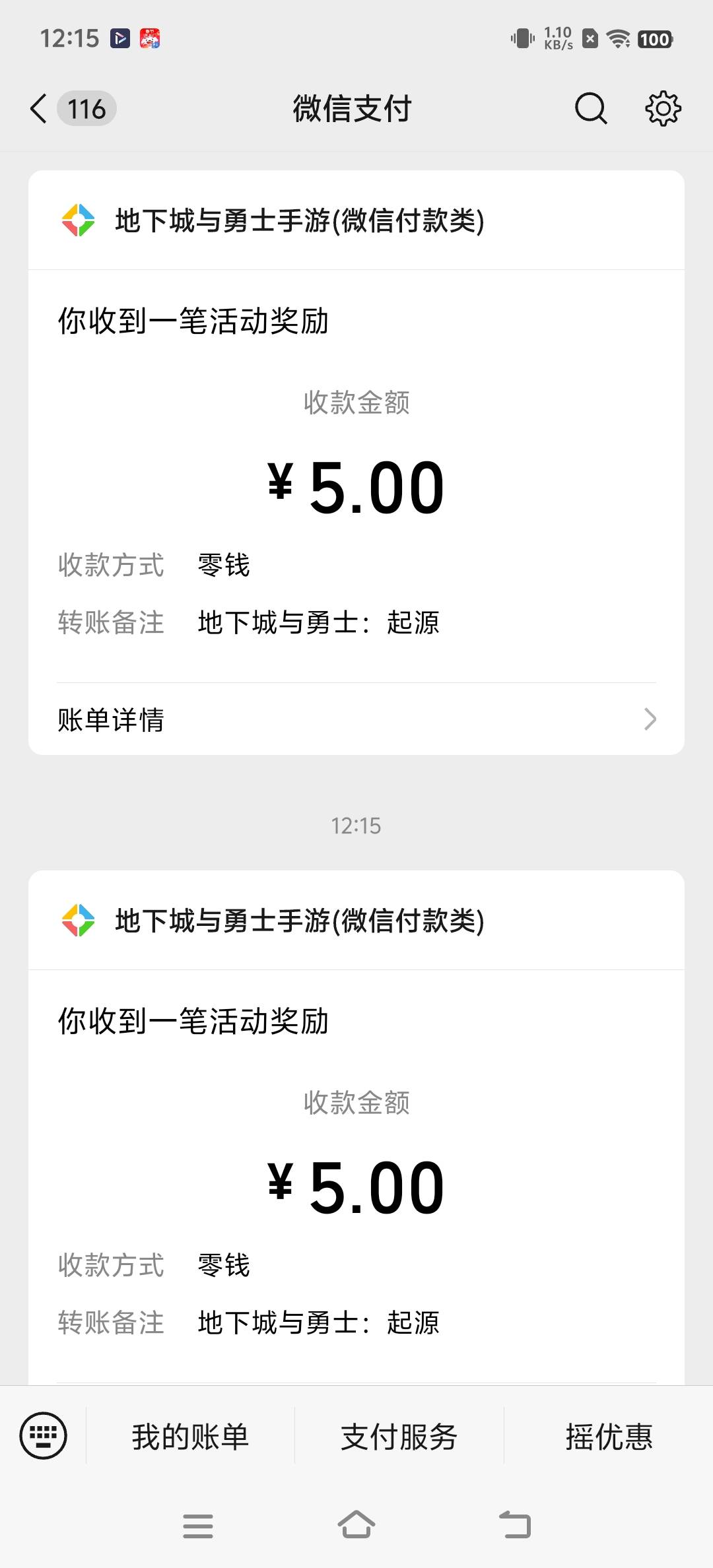
Task: Go back to the chat list
Action: [40, 108]
